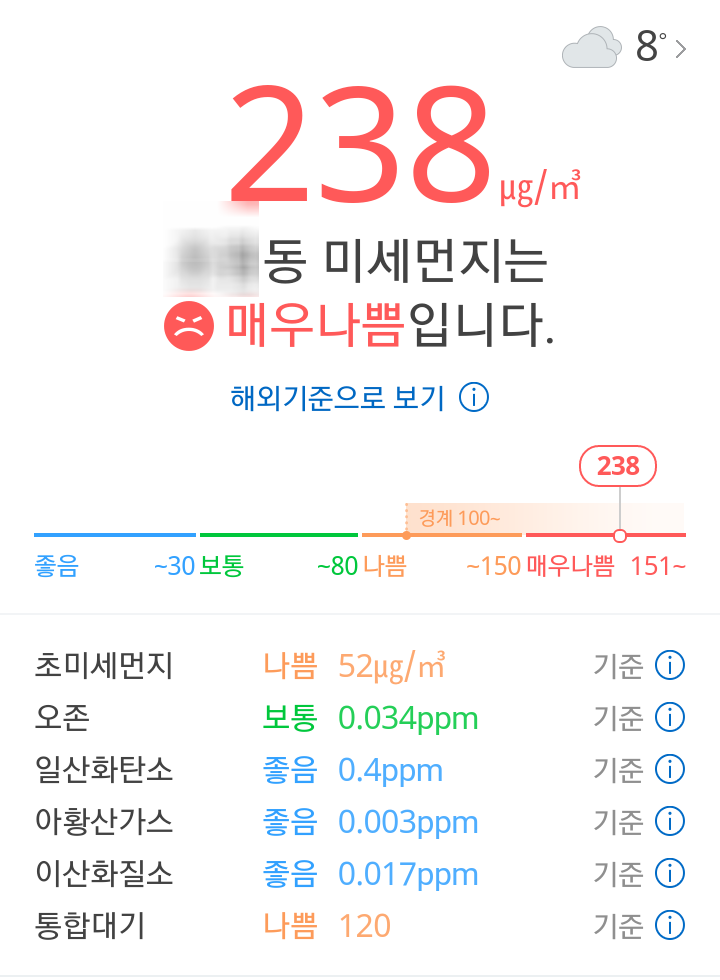This screenshot has width=720, height=980.
Task: View the 기준 info for 초미세먼지
Action: click(x=669, y=665)
